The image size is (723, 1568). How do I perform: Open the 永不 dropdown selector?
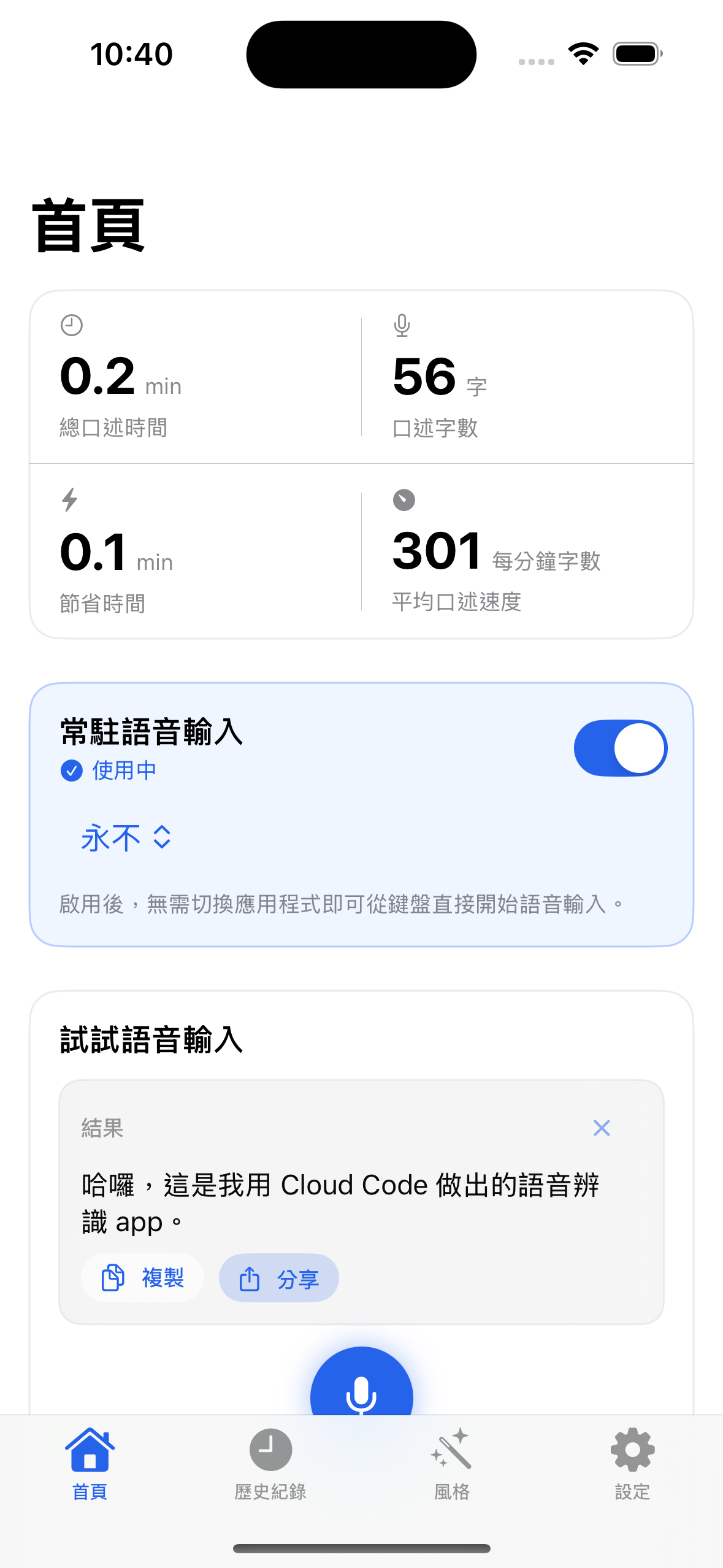tap(124, 837)
